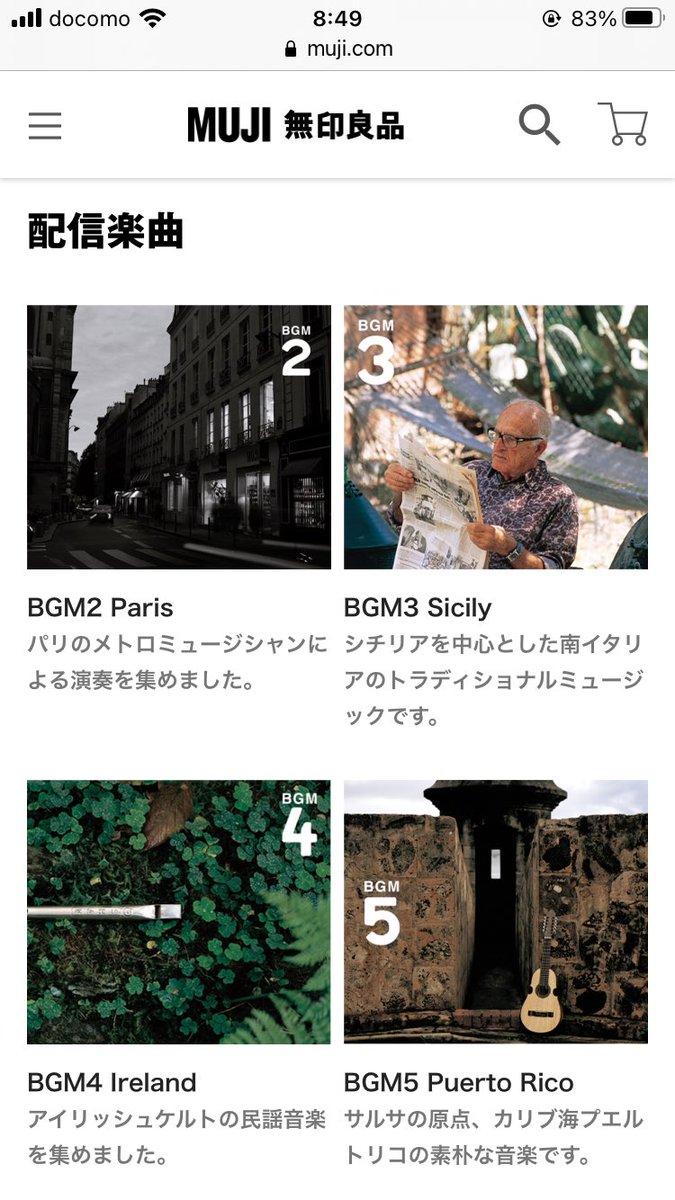Select the BGM3 Sicily album
The height and width of the screenshot is (1200, 675).
(x=496, y=437)
